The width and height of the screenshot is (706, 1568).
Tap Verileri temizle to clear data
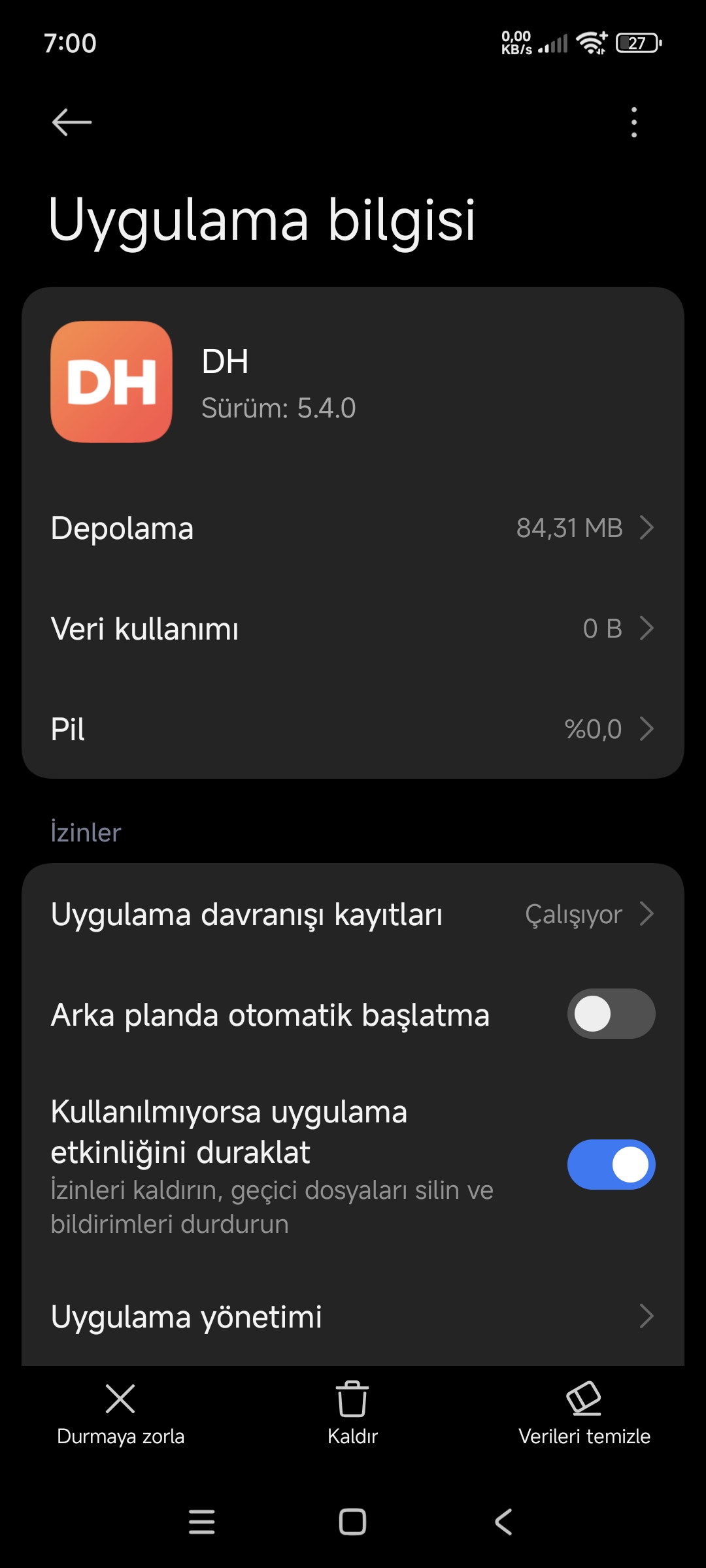[x=584, y=1414]
